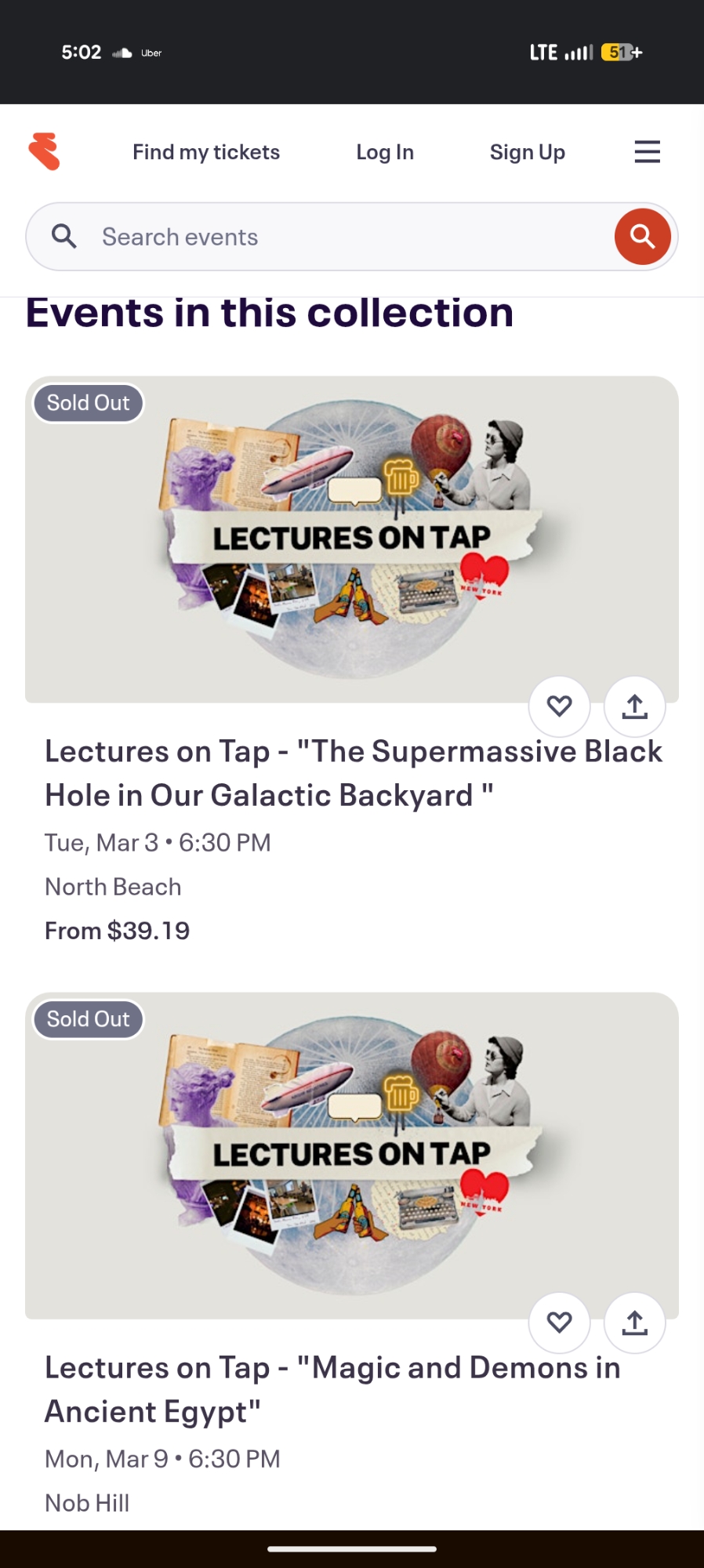The width and height of the screenshot is (704, 1568).
Task: Open the hamburger menu
Action: coord(647,151)
